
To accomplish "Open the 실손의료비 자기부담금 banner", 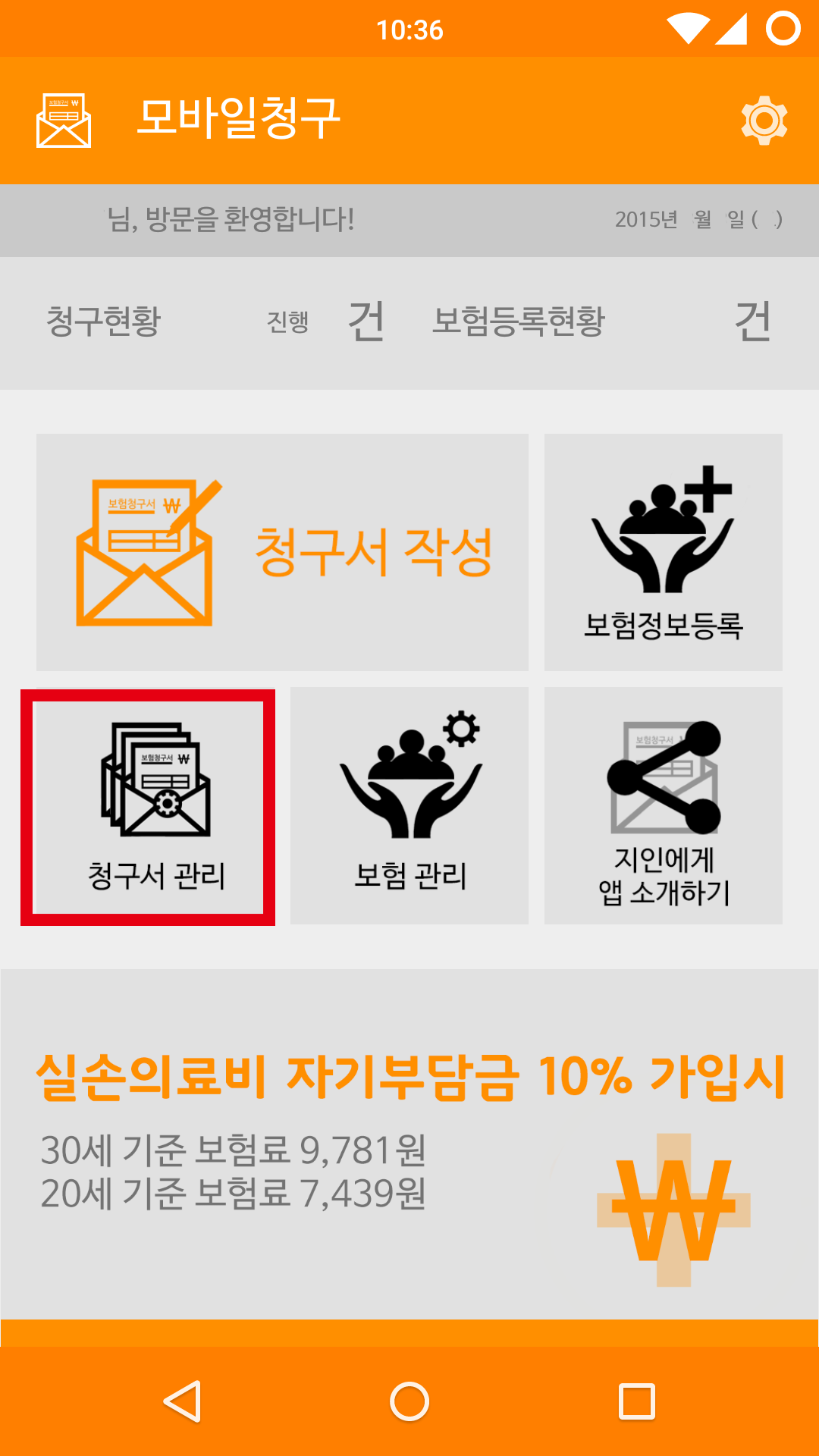I will [x=409, y=1145].
